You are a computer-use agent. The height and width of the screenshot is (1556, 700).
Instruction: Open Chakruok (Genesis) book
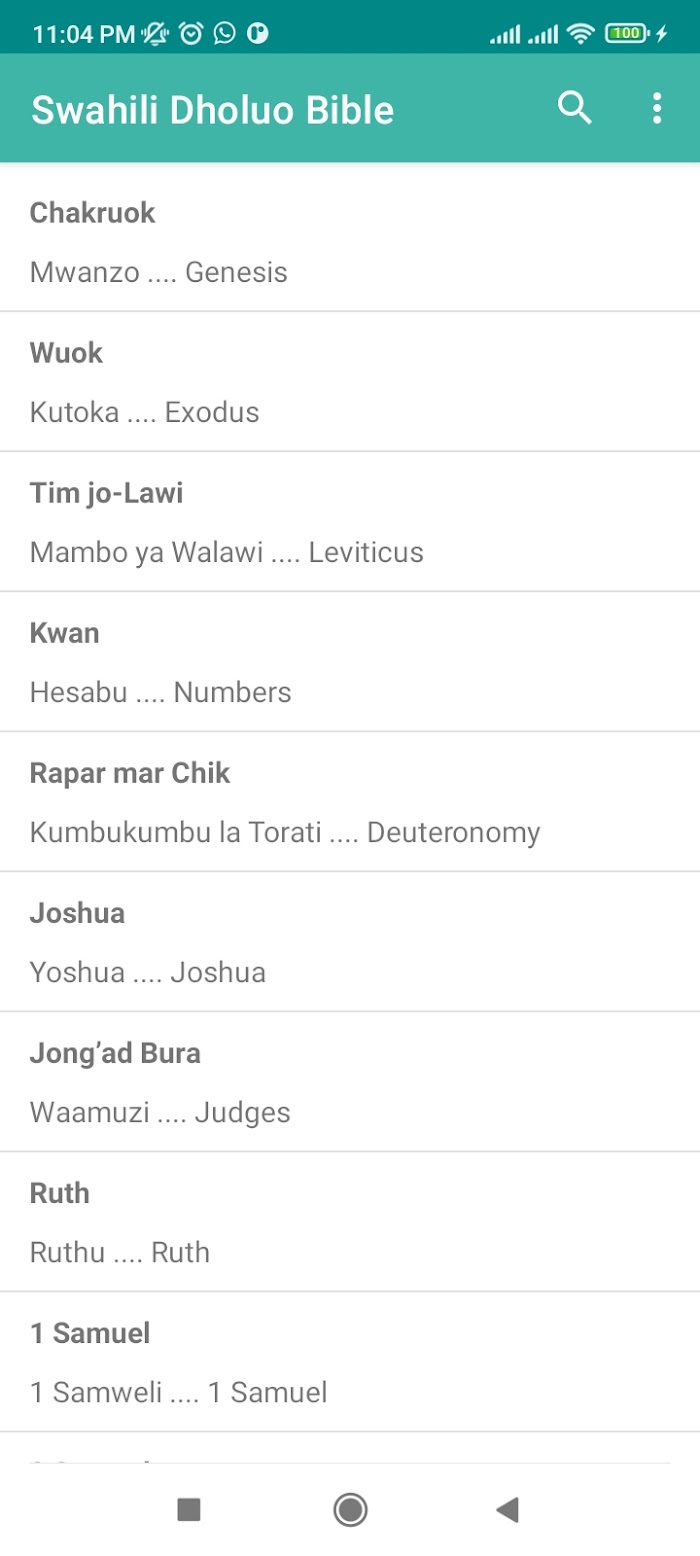(350, 241)
